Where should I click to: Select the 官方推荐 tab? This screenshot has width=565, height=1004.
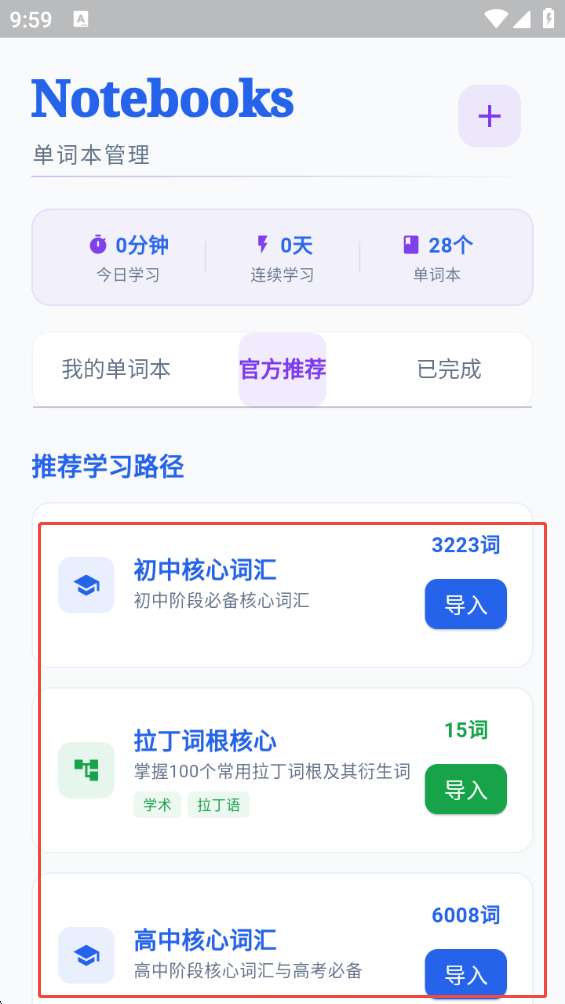click(282, 369)
